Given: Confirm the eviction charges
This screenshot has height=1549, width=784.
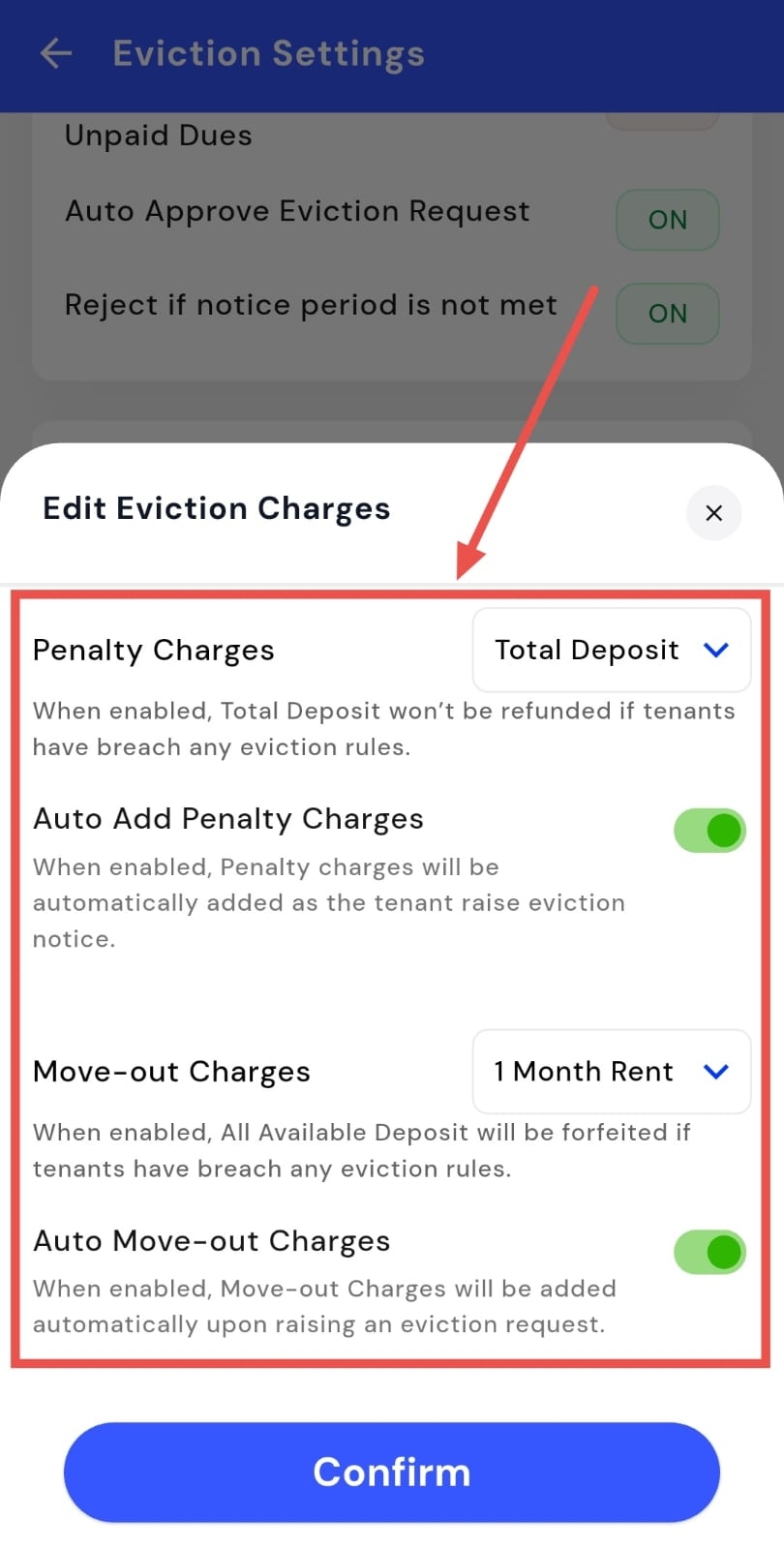Looking at the screenshot, I should point(391,1472).
